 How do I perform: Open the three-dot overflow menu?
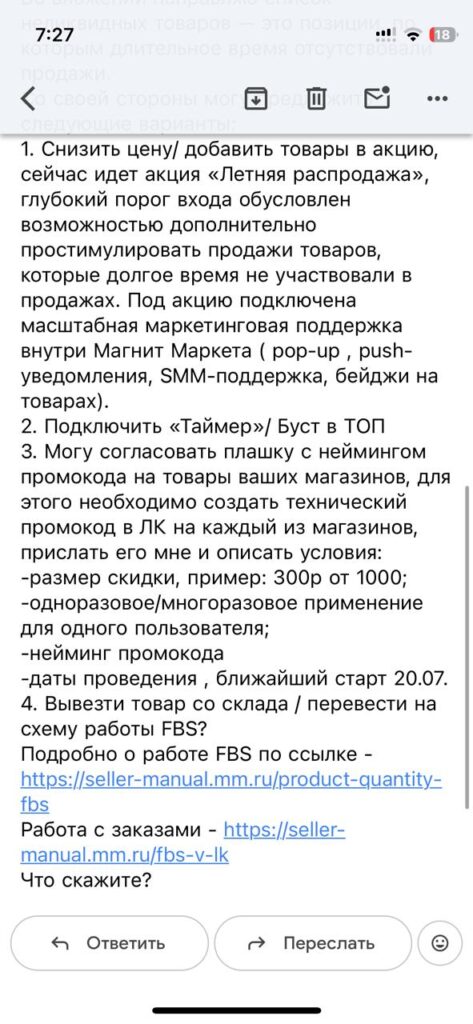[437, 99]
